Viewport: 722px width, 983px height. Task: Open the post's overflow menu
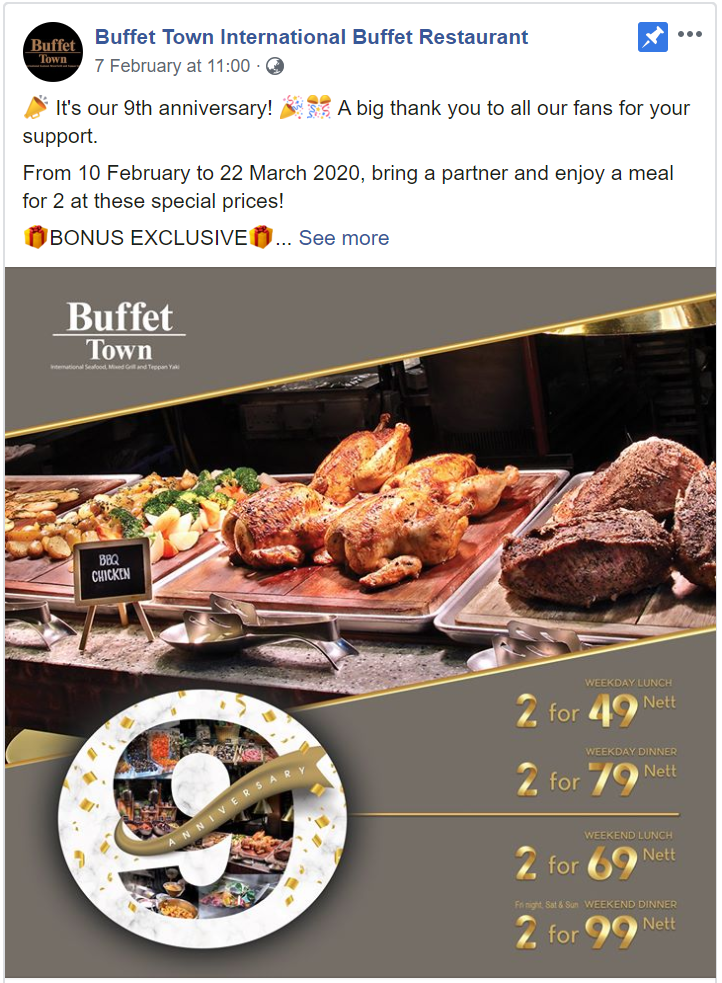click(690, 35)
